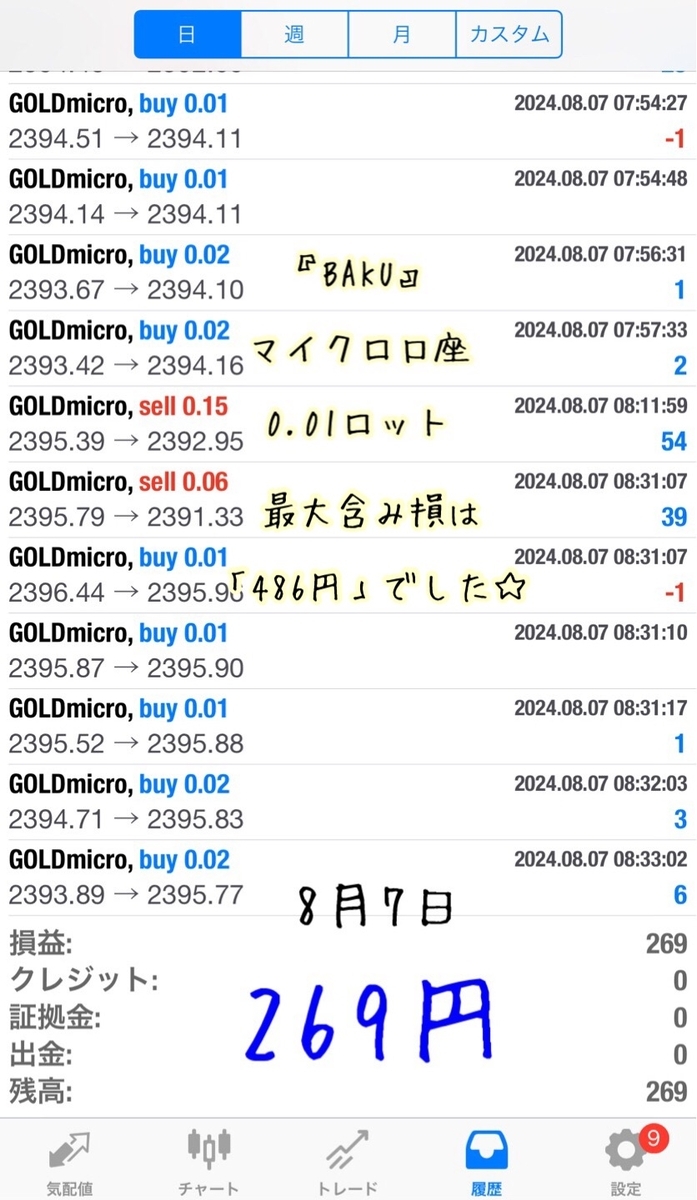The image size is (697, 1200).
Task: Expand the buy 0.01 trade at 08:31:17
Action: pos(348,726)
